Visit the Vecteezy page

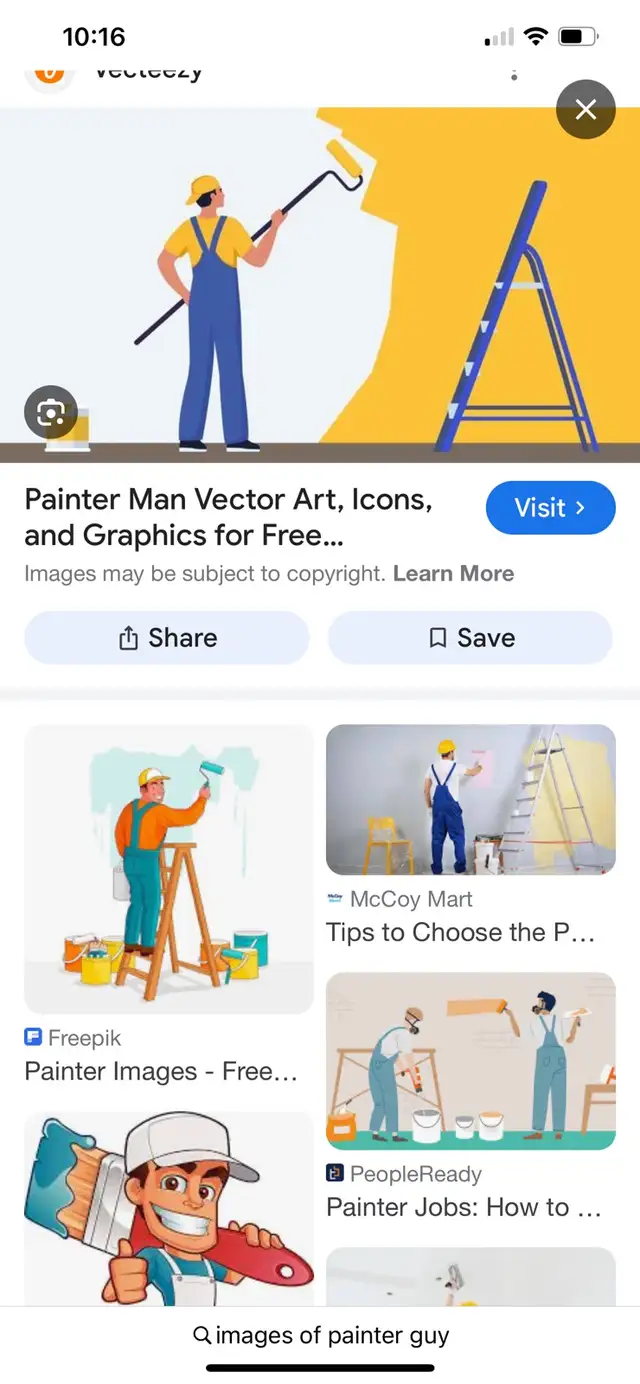point(551,508)
